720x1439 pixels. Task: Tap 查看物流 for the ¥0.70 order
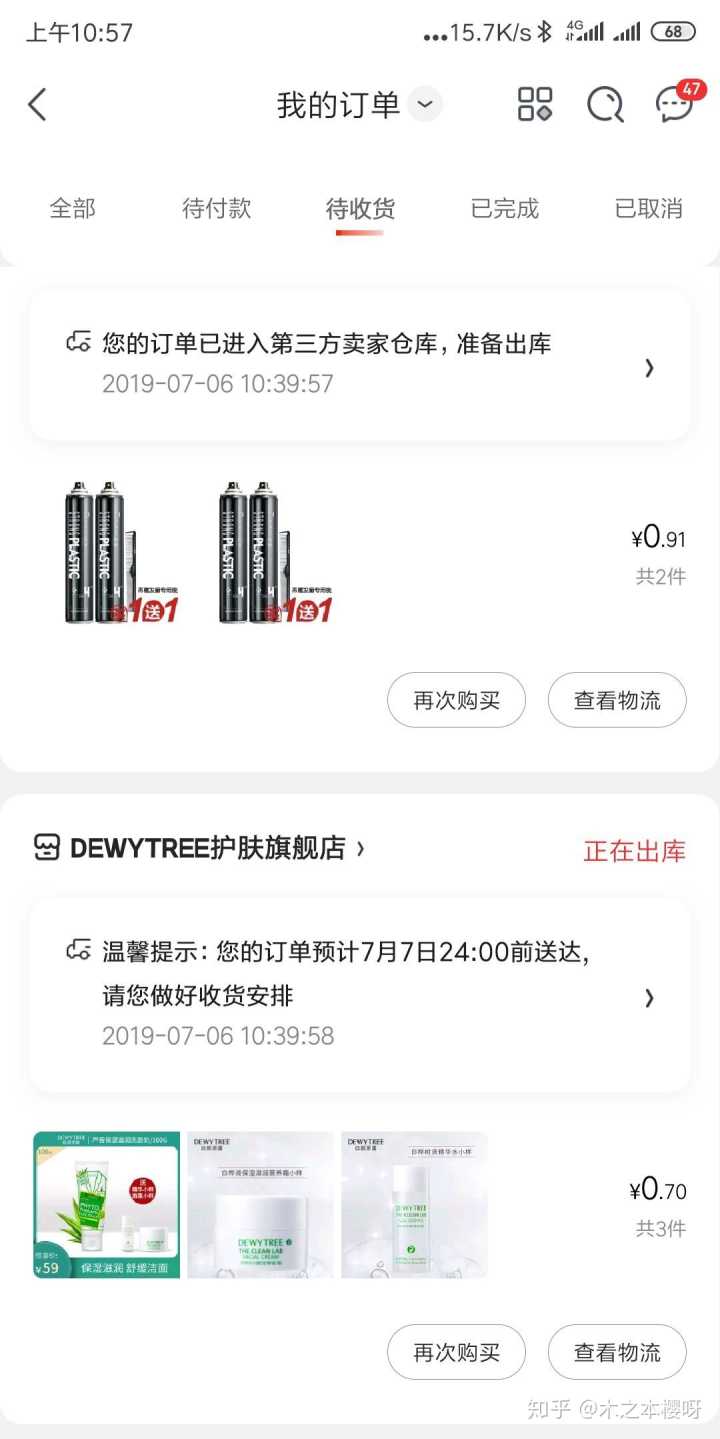pyautogui.click(x=617, y=1352)
